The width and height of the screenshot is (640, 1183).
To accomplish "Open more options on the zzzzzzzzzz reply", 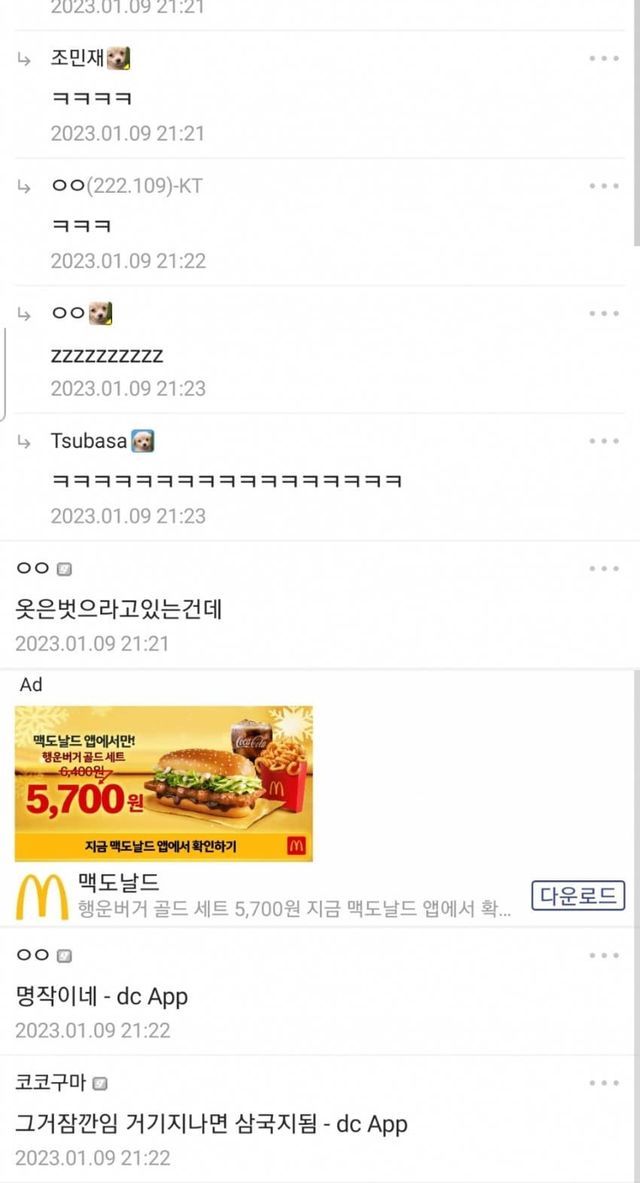I will tap(604, 314).
